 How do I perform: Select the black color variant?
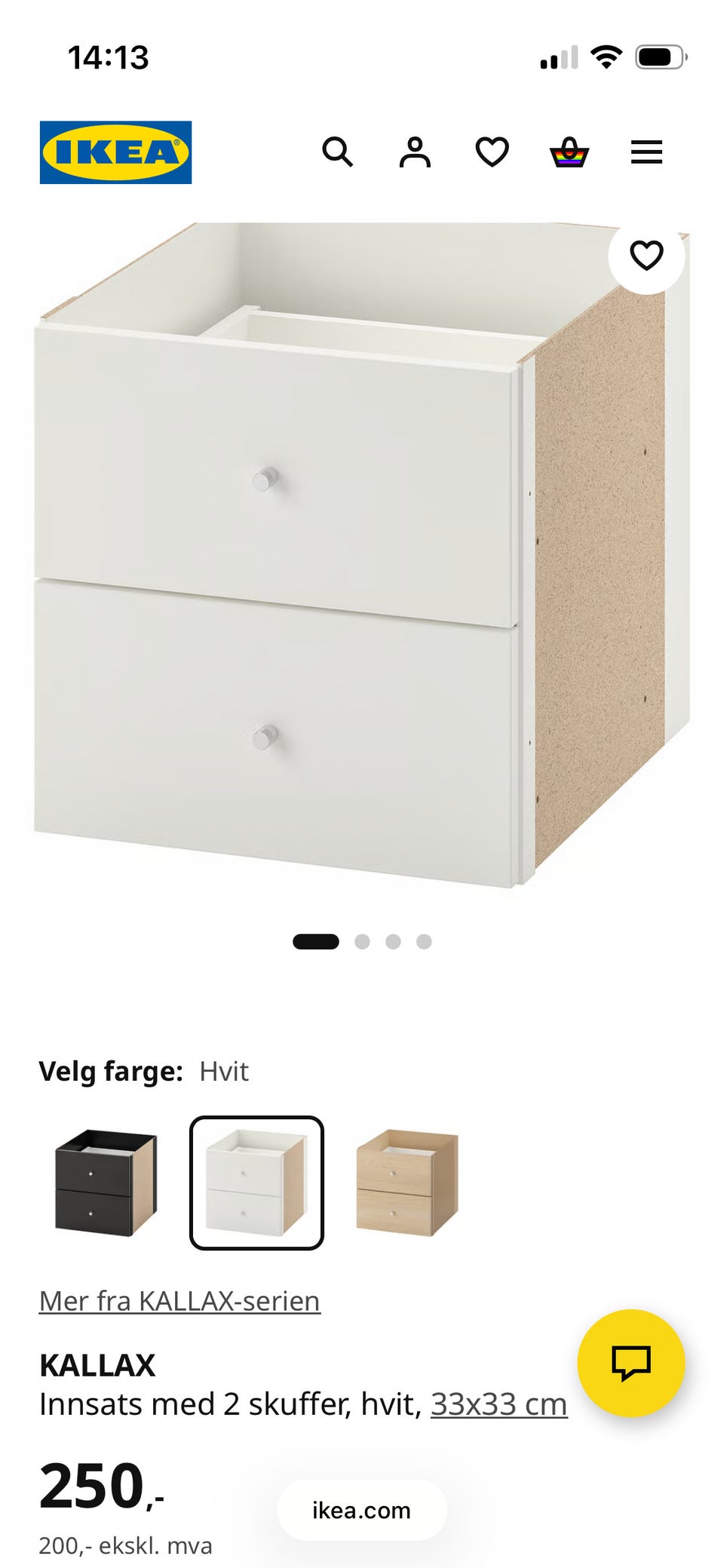click(106, 1182)
